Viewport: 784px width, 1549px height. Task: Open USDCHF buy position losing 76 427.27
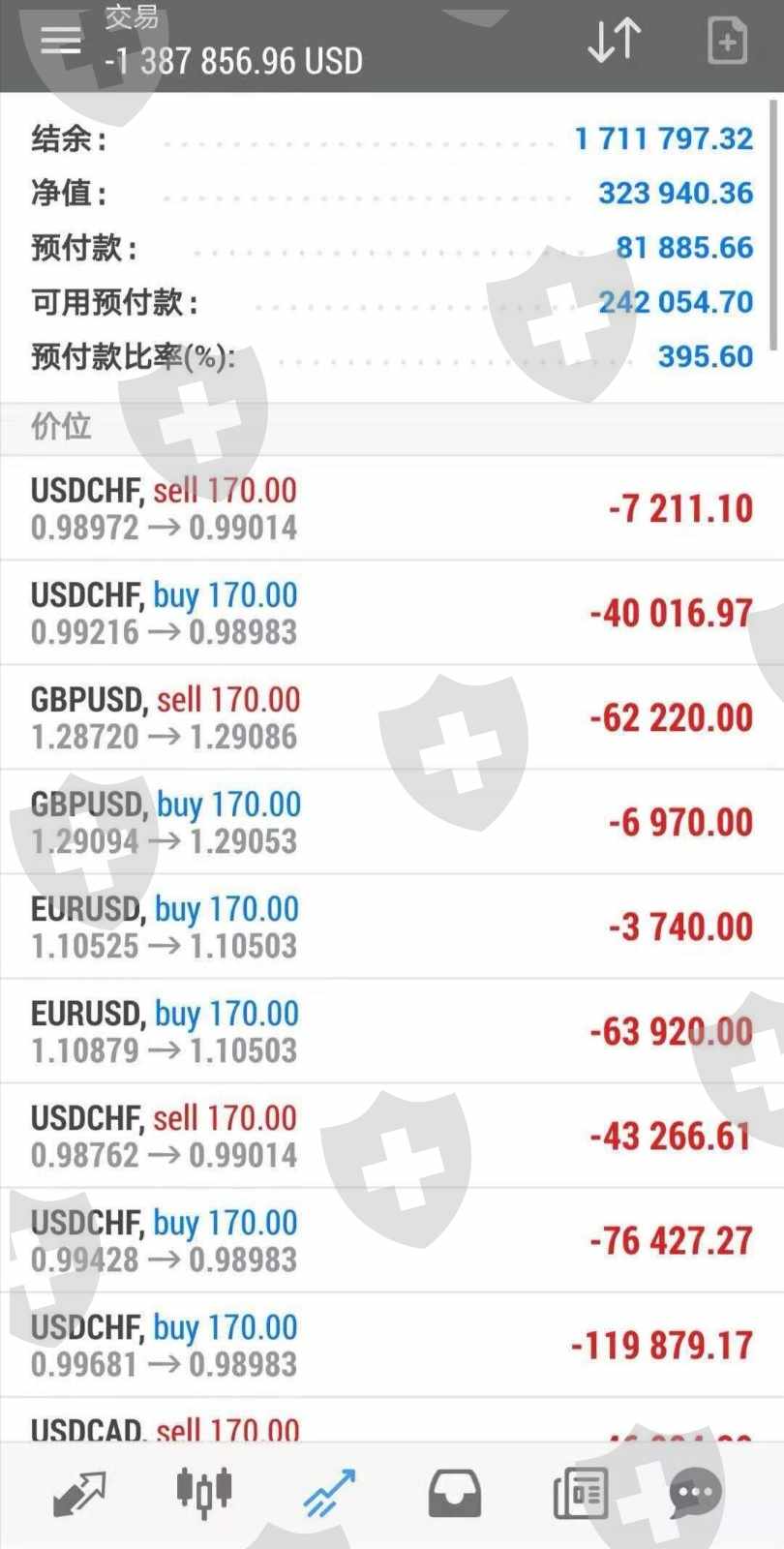click(x=392, y=1240)
